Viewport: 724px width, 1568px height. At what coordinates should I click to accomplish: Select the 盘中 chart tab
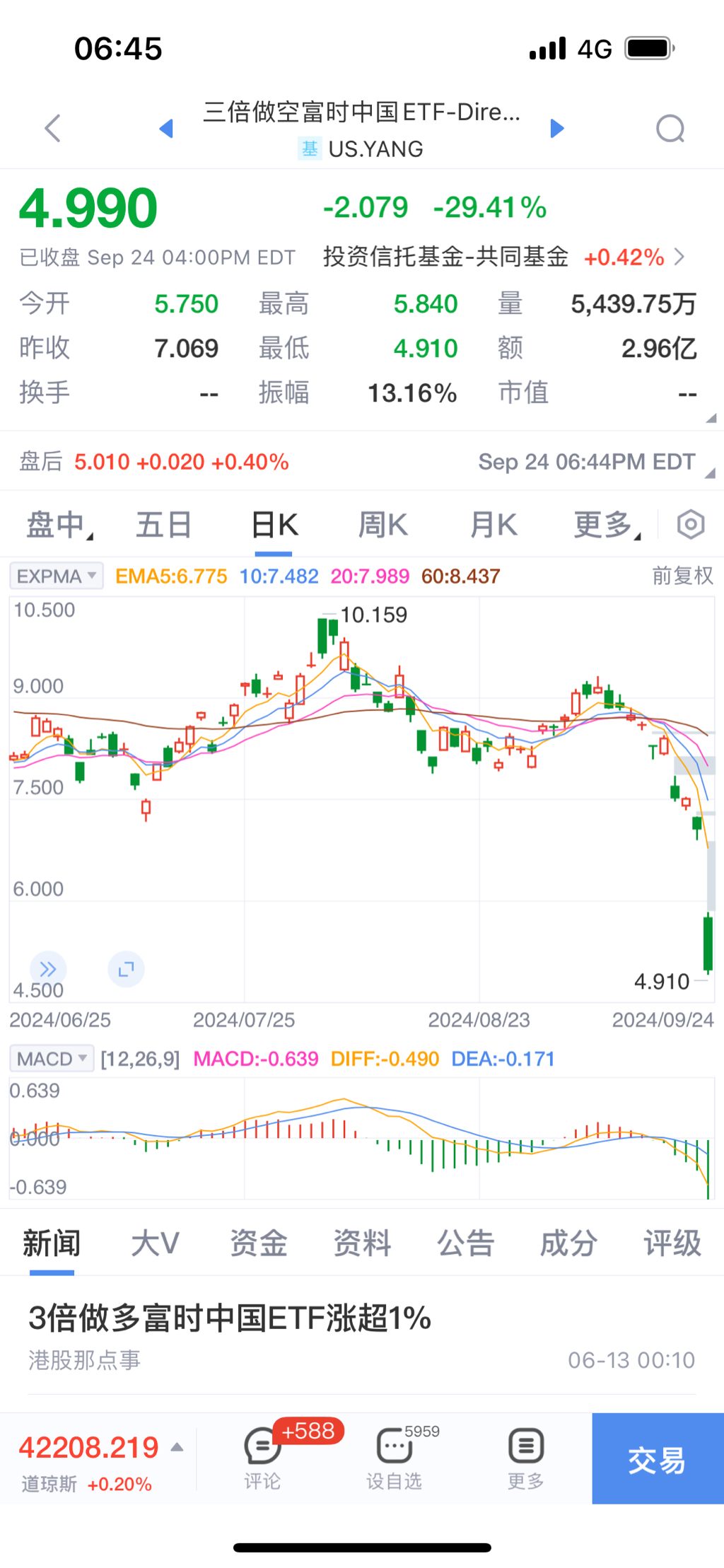pos(58,525)
